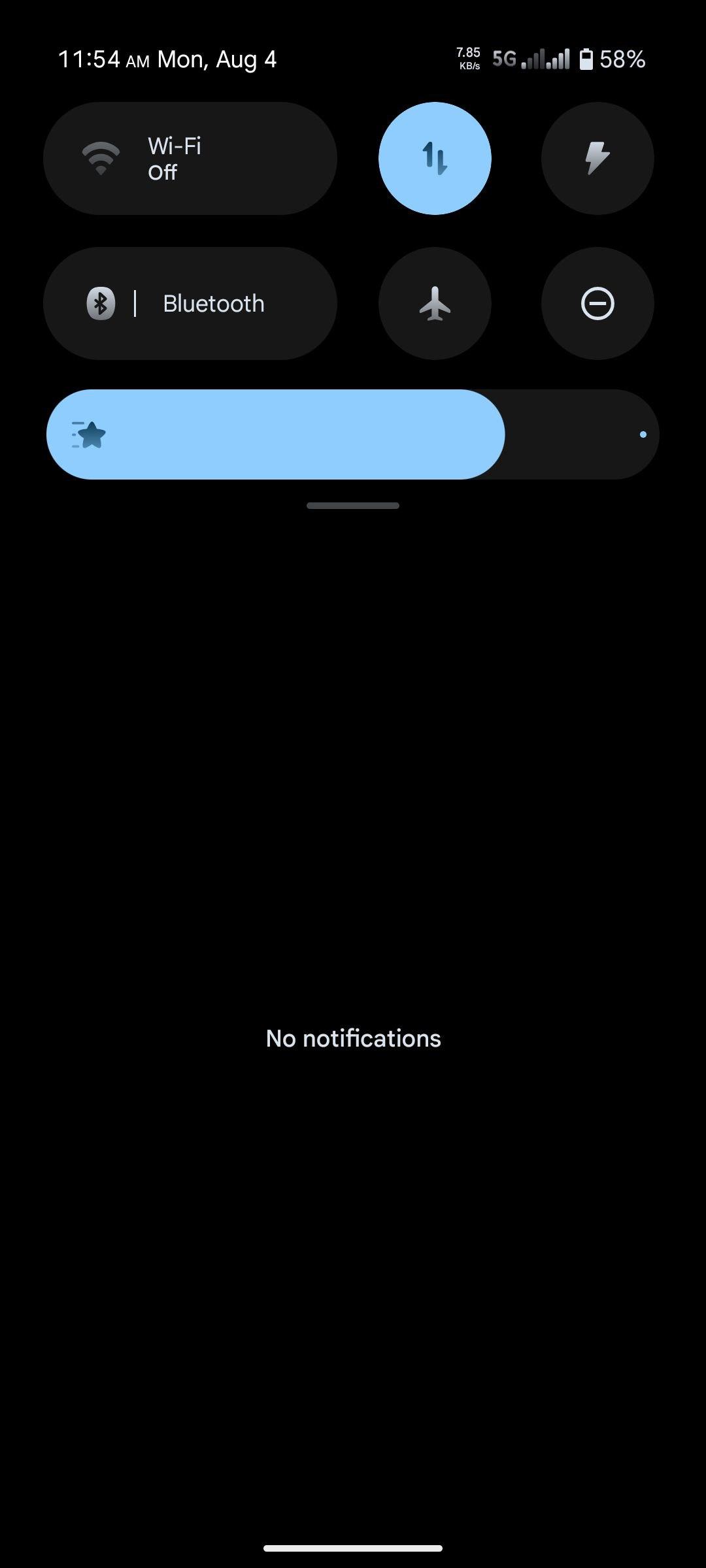Toggle mobile data off
The height and width of the screenshot is (1568, 706).
(x=435, y=158)
